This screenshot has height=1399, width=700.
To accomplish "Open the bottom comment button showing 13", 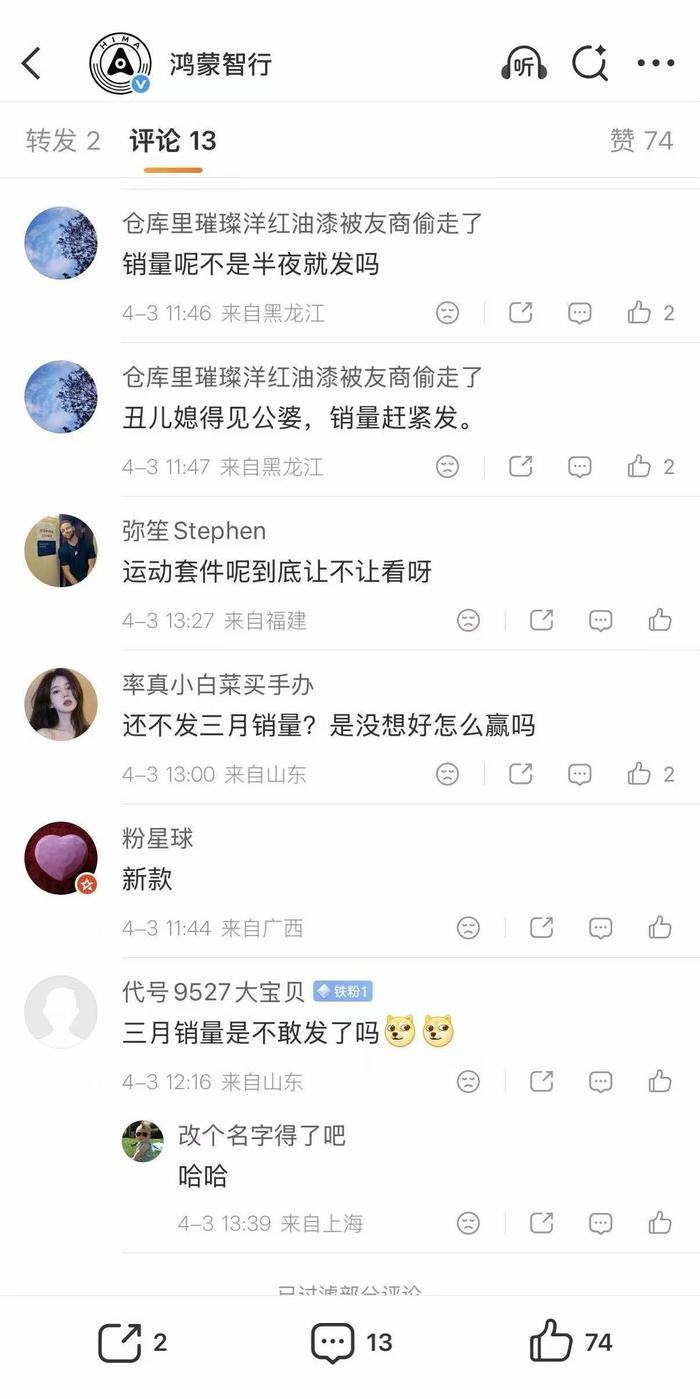I will tap(333, 1342).
